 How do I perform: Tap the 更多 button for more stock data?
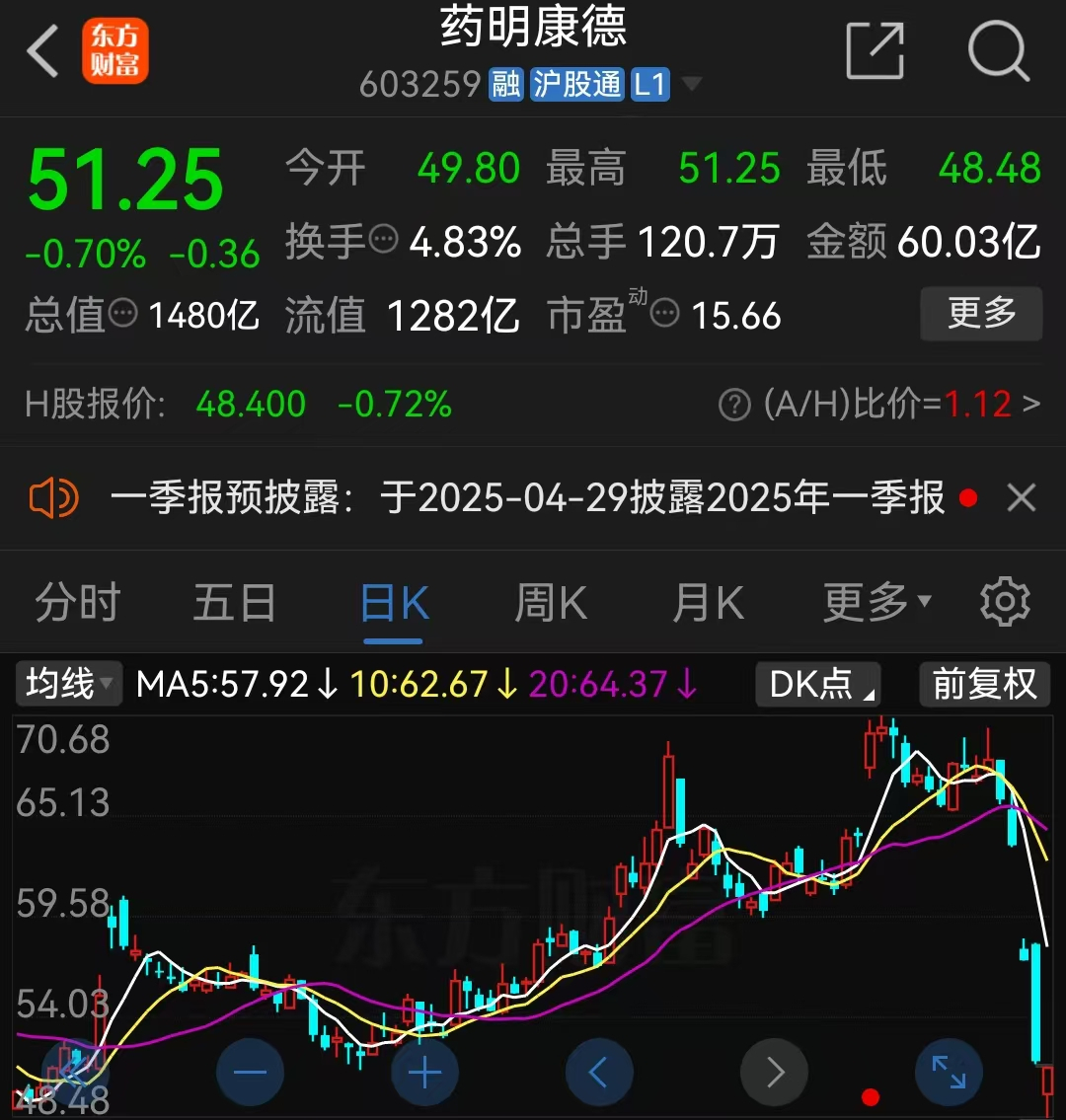981,314
